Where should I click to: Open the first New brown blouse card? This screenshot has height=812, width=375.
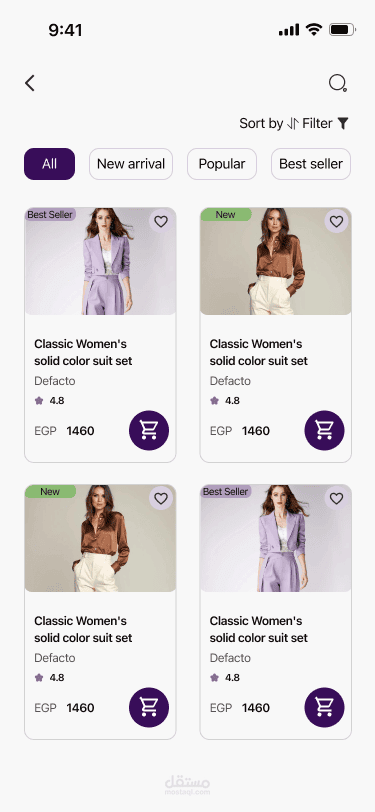276,335
